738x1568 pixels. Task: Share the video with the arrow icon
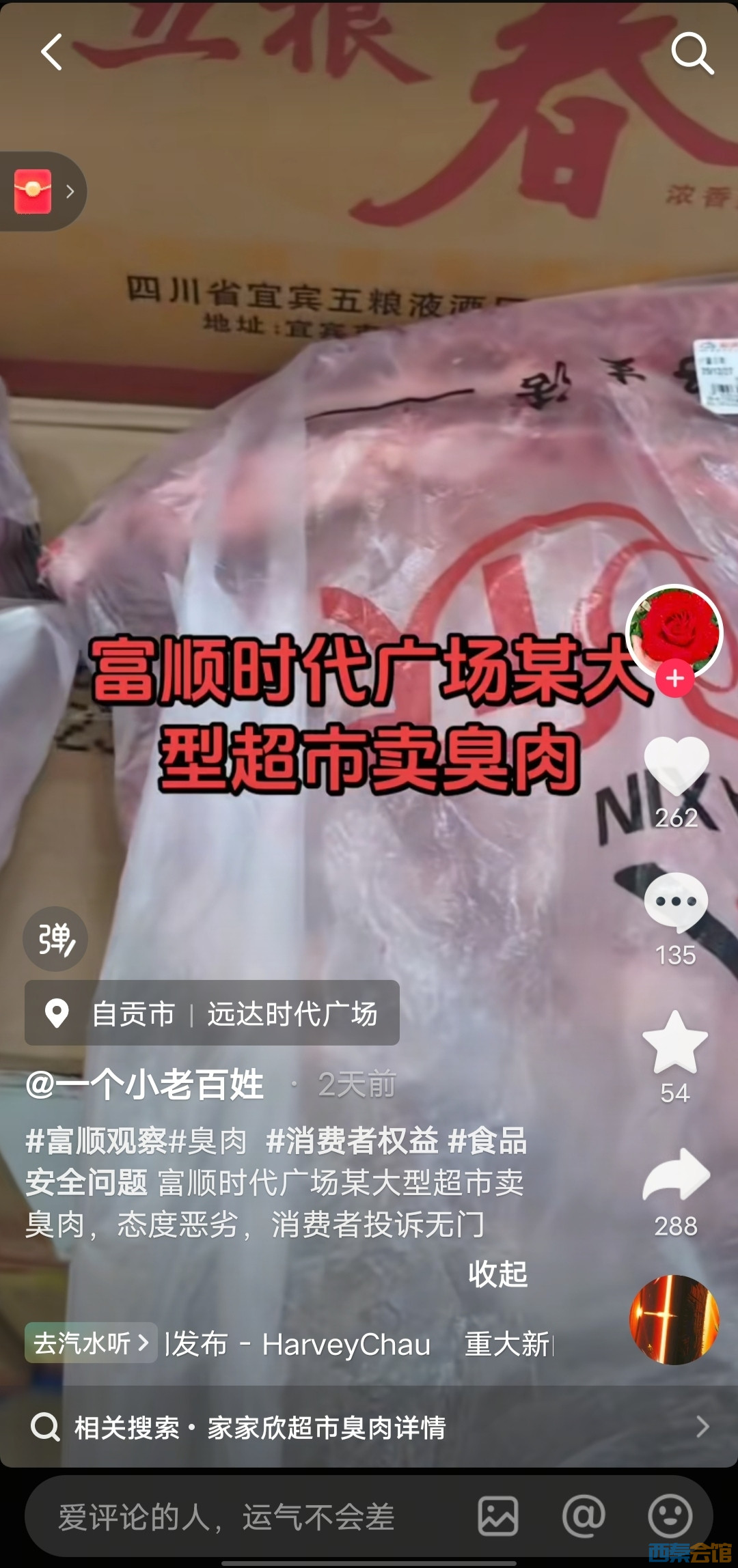(x=676, y=1176)
